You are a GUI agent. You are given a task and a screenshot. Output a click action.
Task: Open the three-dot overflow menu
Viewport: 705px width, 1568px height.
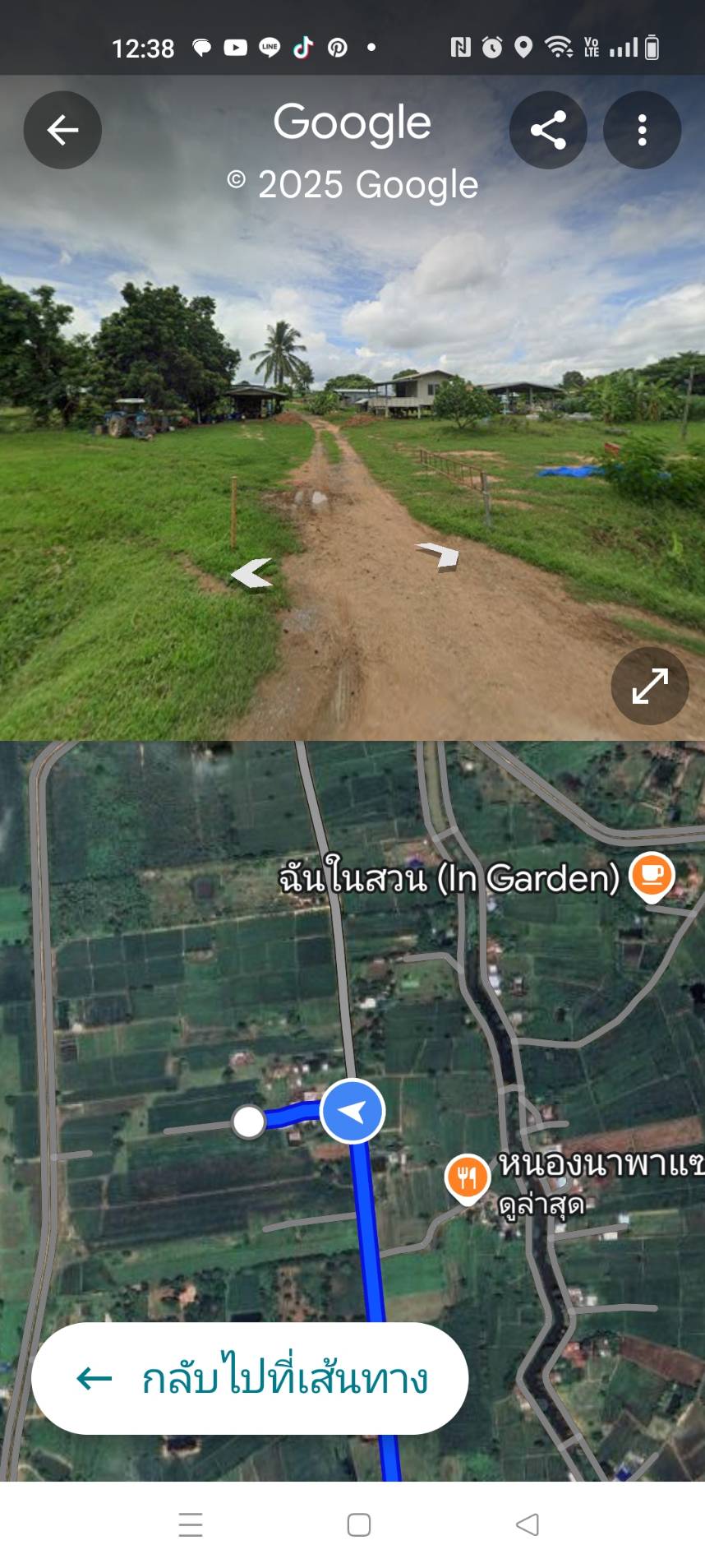click(642, 130)
